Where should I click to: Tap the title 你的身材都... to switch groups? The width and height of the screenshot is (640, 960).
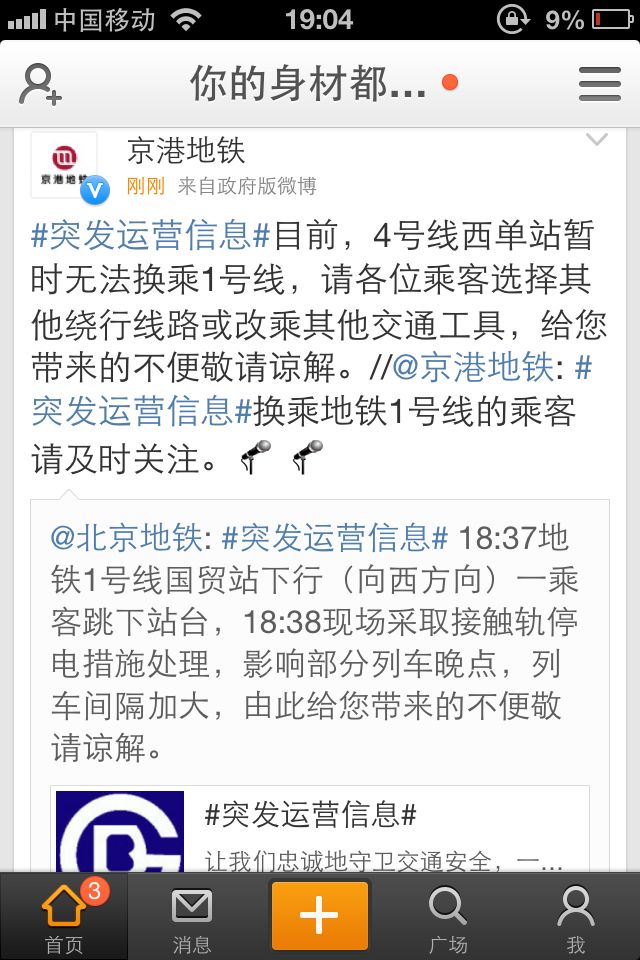click(308, 83)
